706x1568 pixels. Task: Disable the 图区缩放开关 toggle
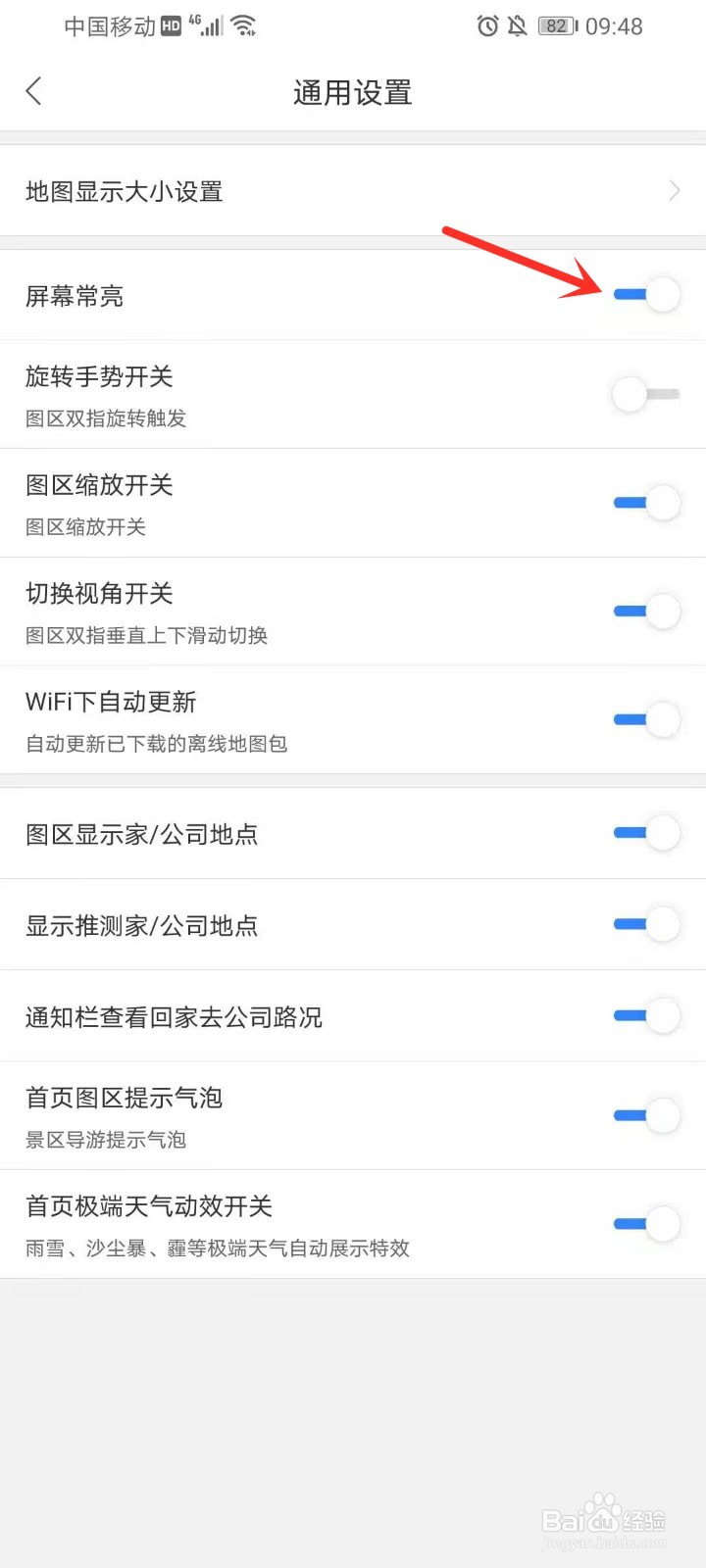coord(646,503)
